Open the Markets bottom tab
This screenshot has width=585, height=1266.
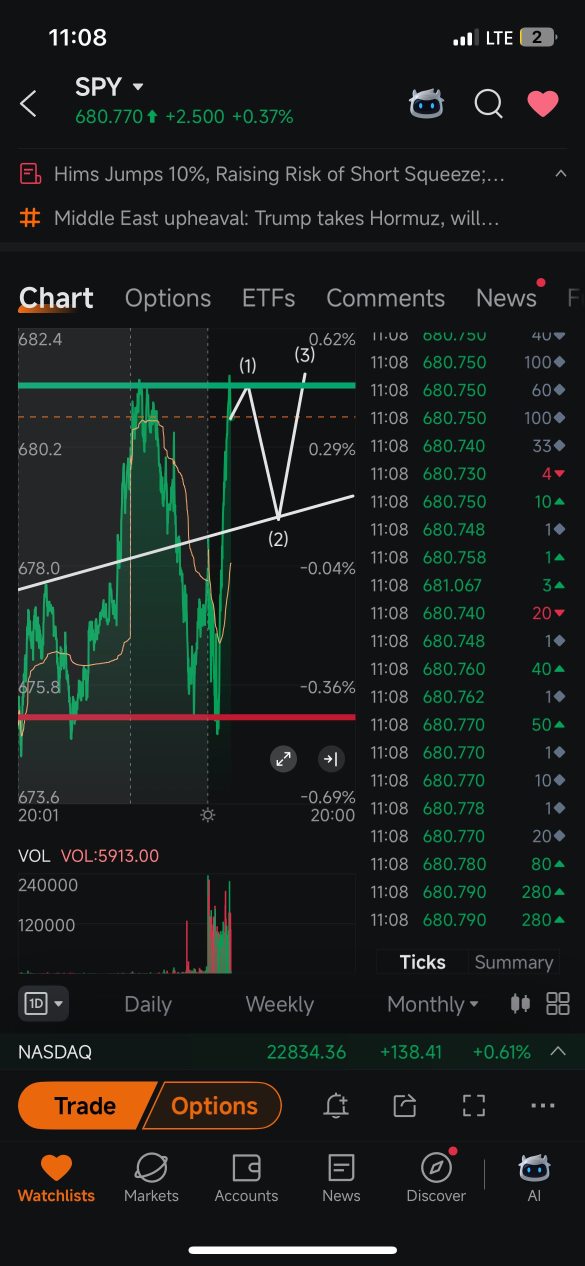point(151,1177)
